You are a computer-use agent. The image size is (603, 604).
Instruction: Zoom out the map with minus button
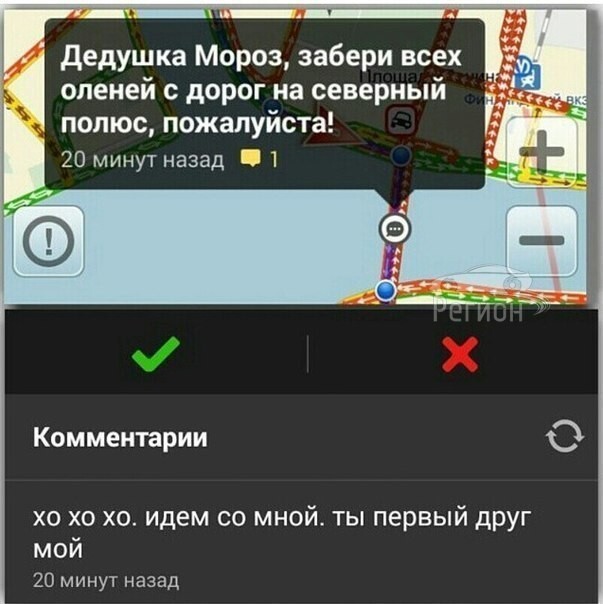pyautogui.click(x=543, y=241)
